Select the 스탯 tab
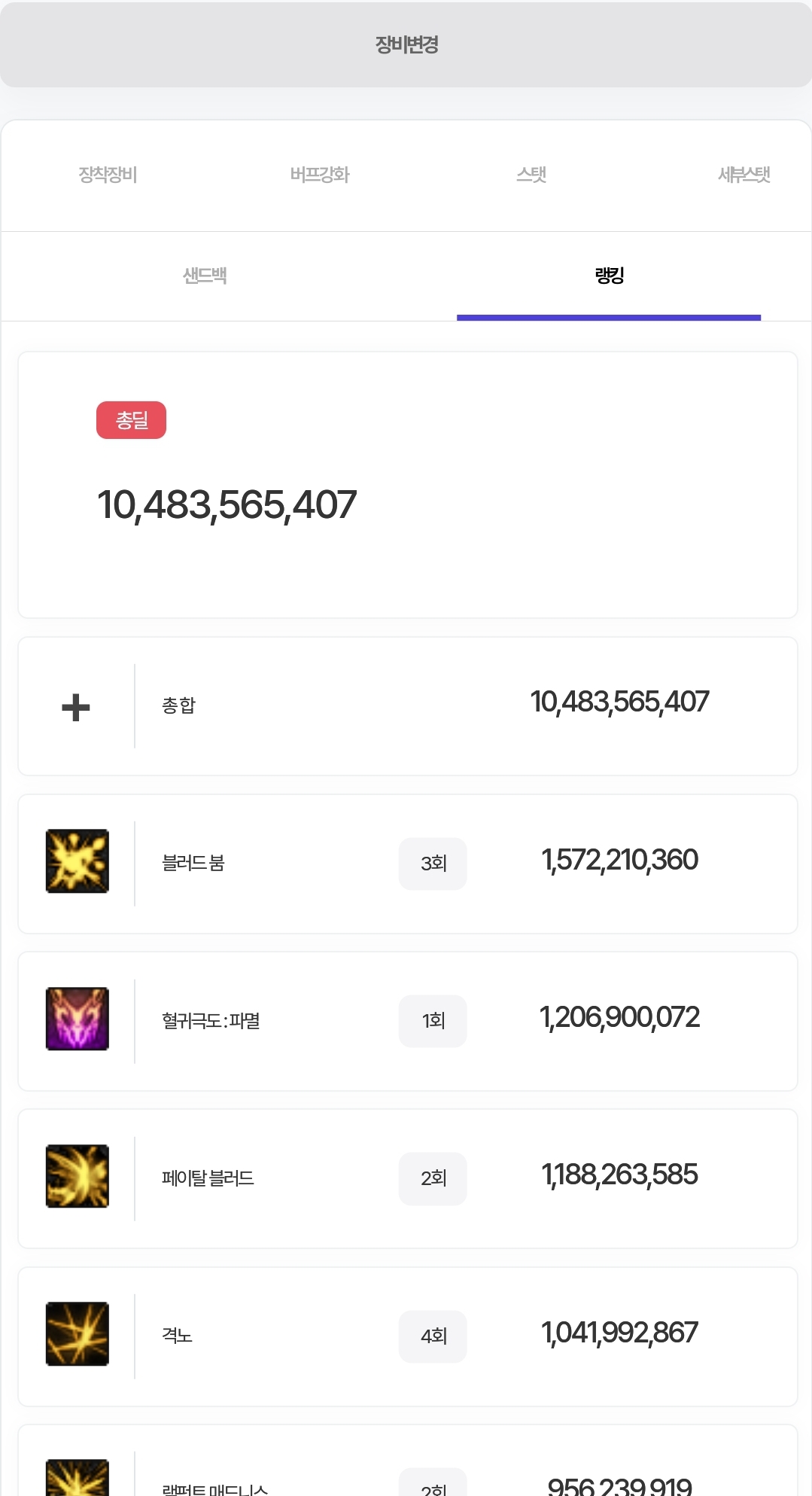The height and width of the screenshot is (1496, 812). [531, 175]
